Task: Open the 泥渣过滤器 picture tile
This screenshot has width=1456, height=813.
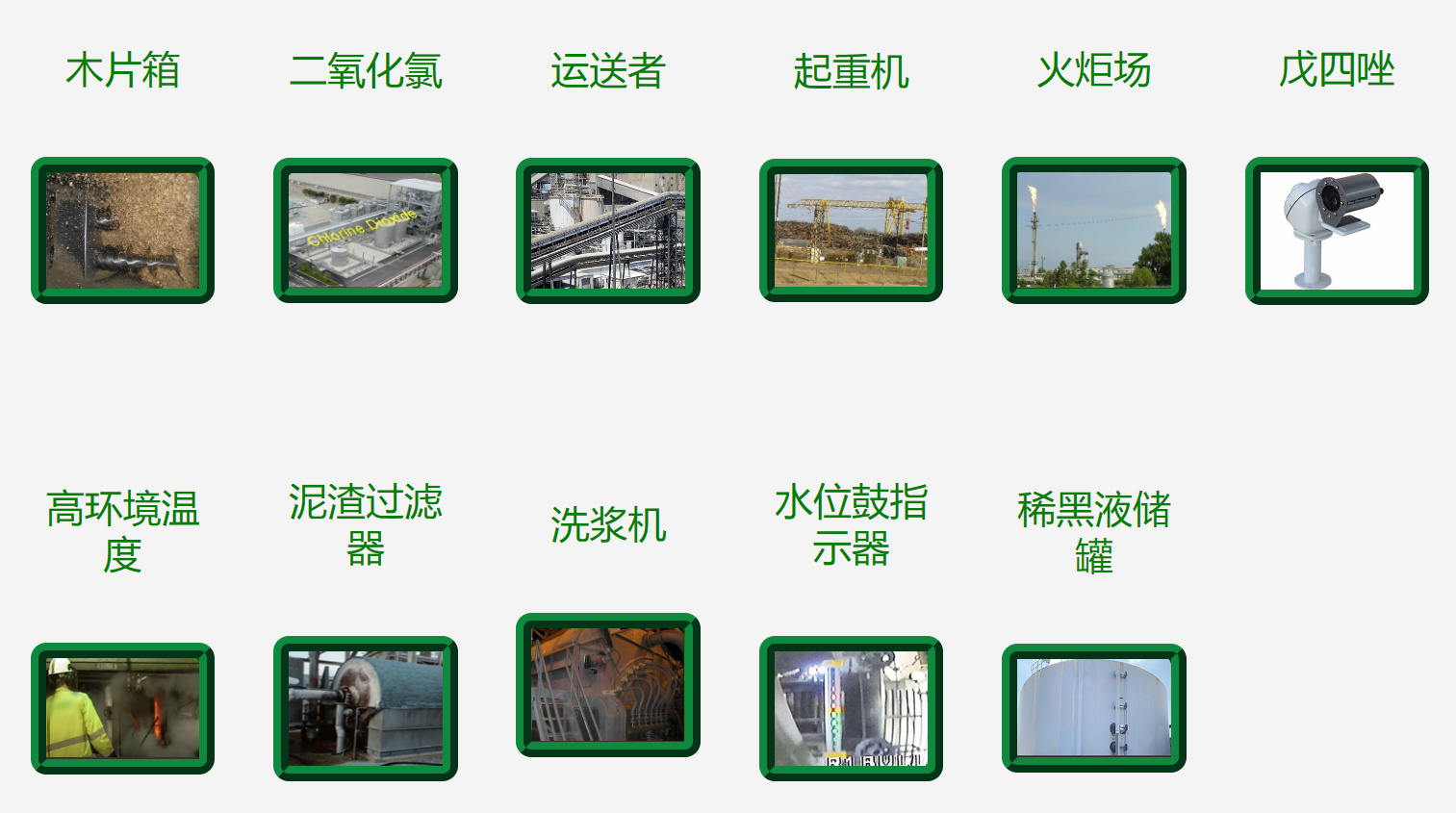Action: coord(365,708)
